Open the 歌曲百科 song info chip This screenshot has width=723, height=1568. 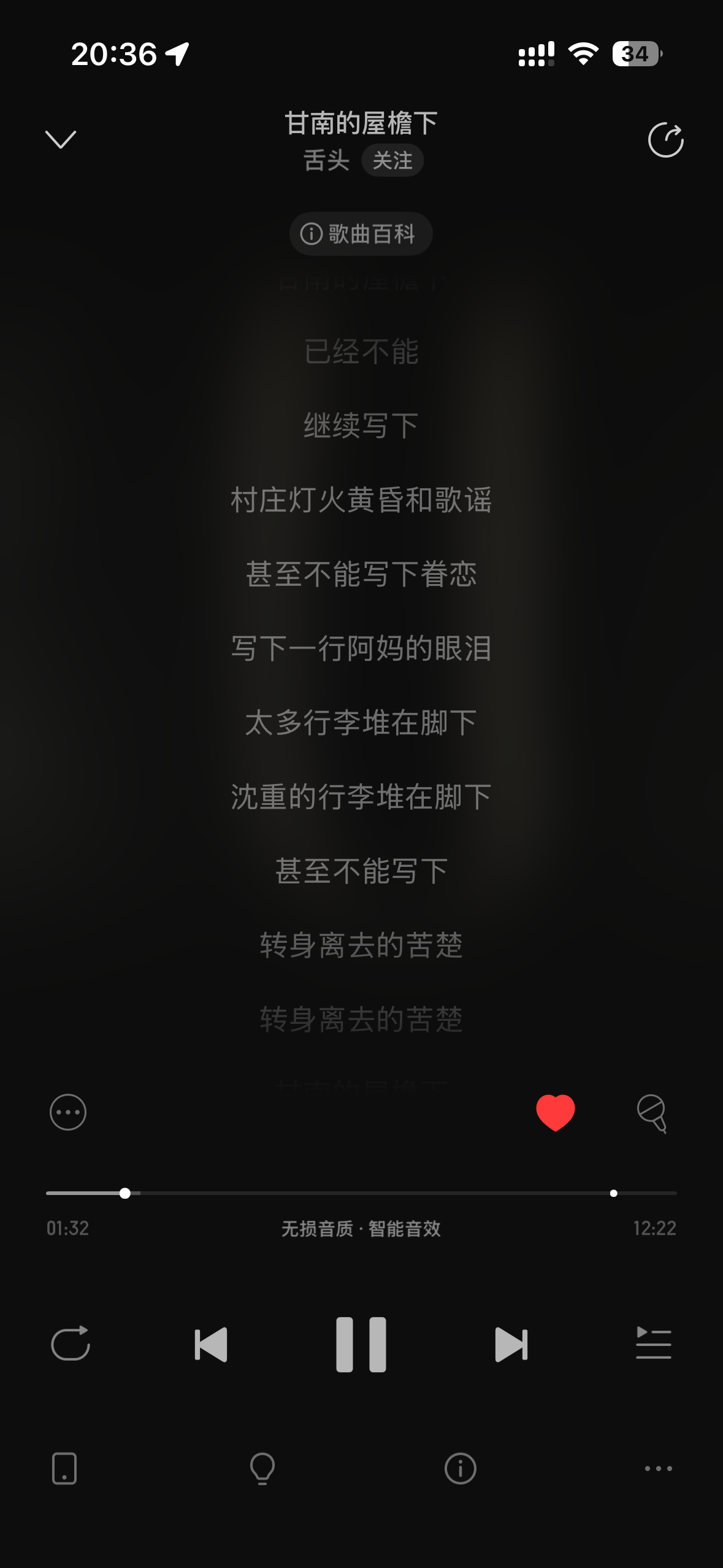point(361,234)
